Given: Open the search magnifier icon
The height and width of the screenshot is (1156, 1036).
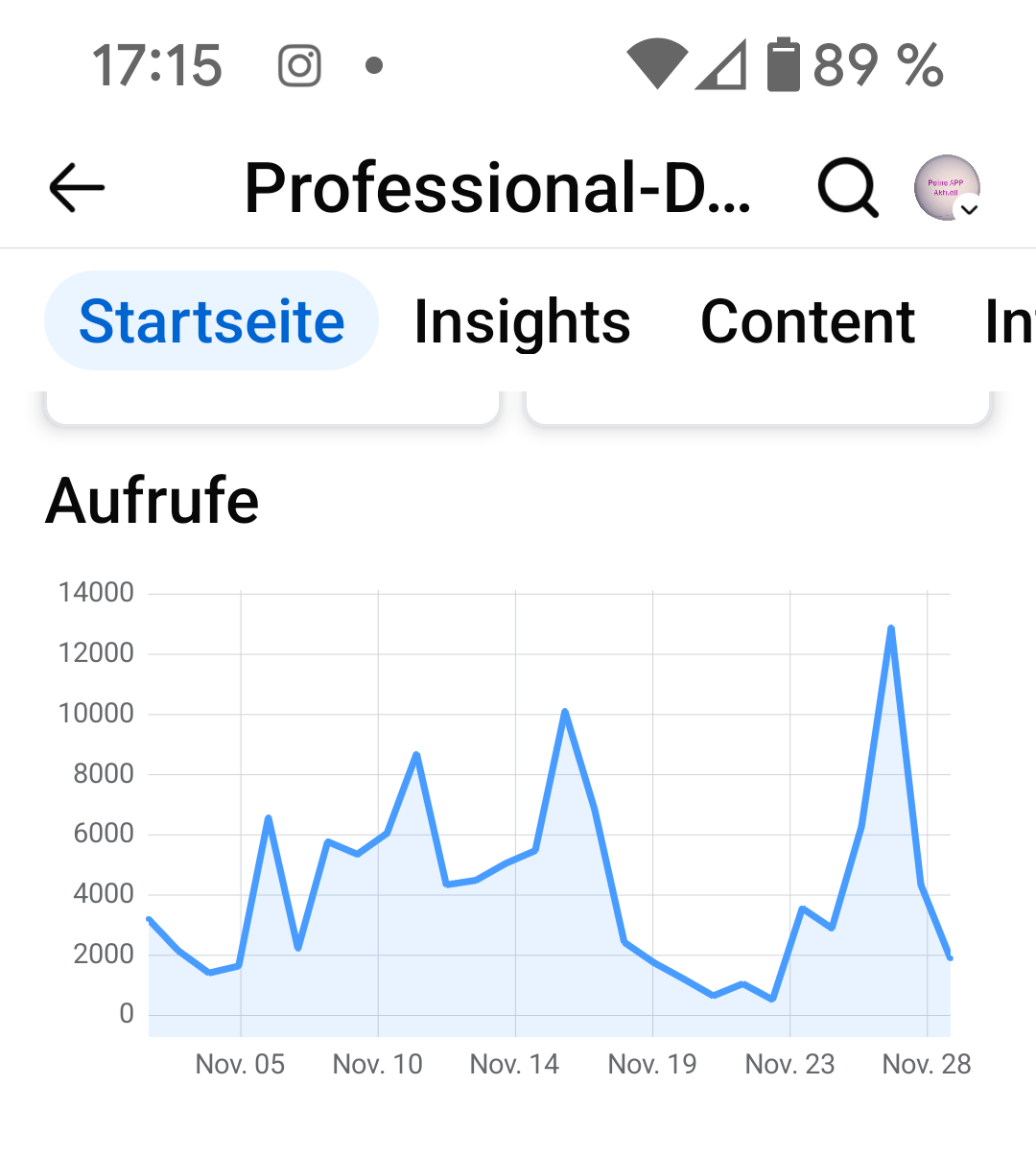Looking at the screenshot, I should tap(847, 187).
